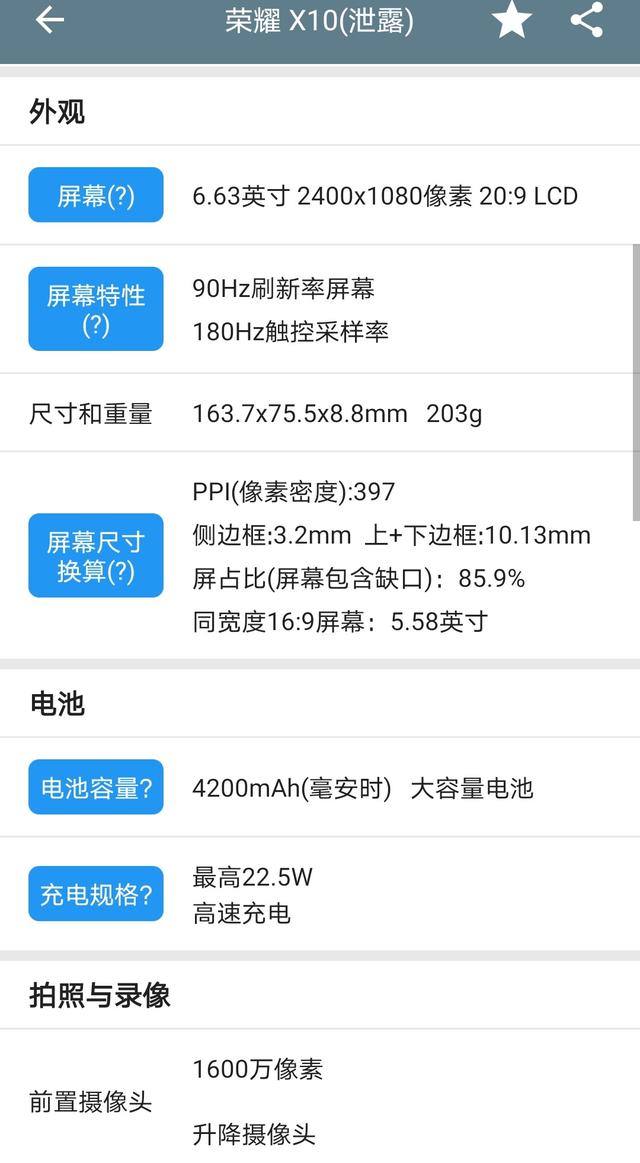This screenshot has width=640, height=1163.
Task: Open 屏幕尺寸换算(?) explanation
Action: (x=96, y=556)
